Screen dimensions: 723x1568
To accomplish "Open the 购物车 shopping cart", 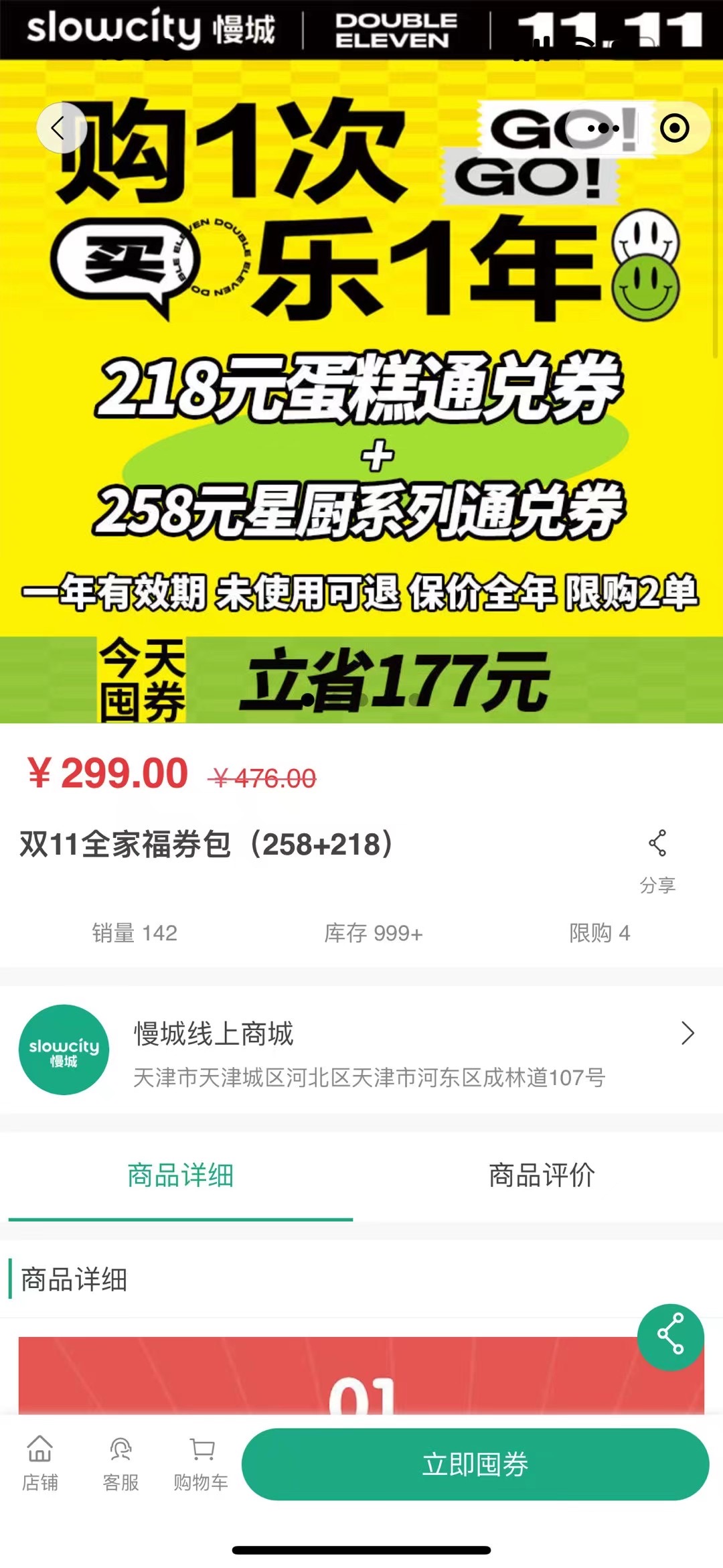I will 201,1463.
